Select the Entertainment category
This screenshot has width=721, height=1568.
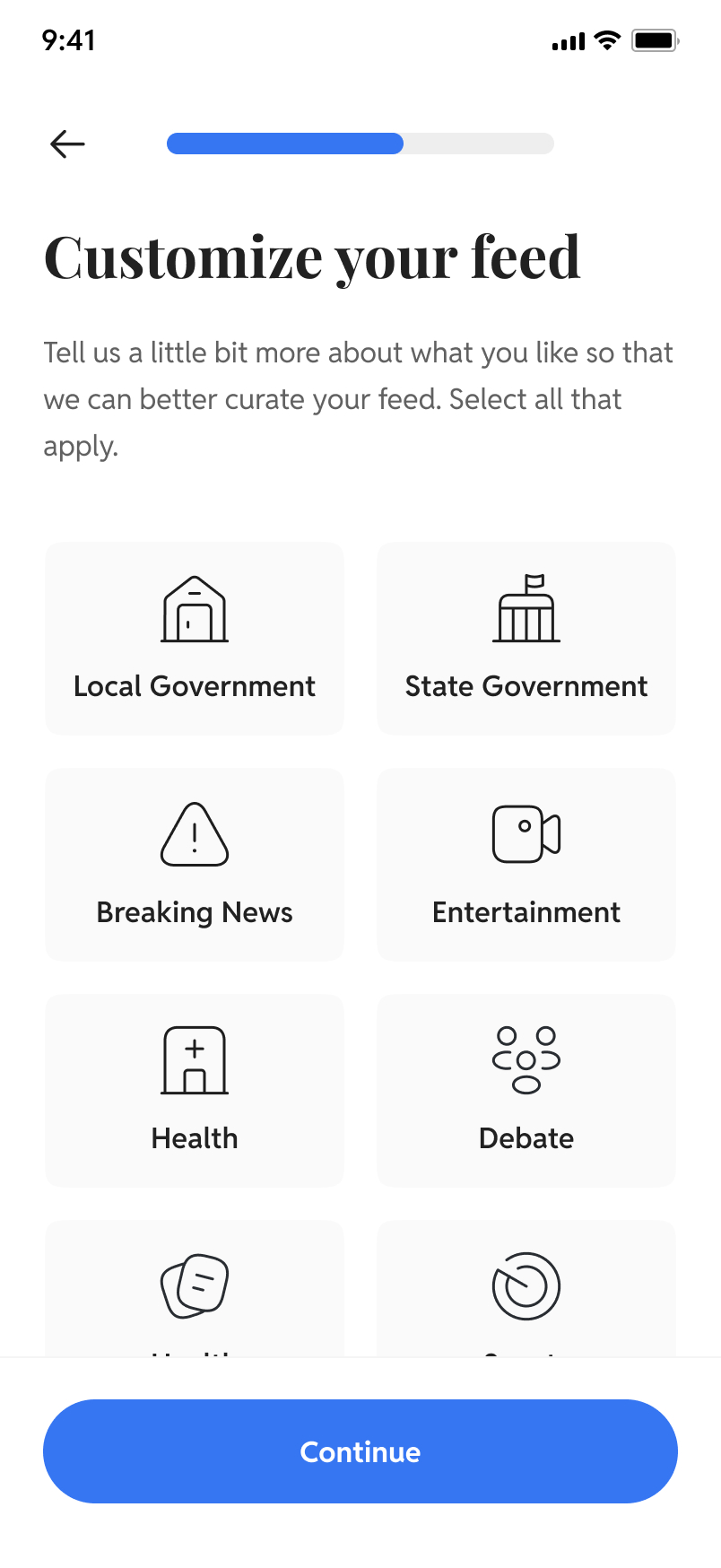click(526, 865)
